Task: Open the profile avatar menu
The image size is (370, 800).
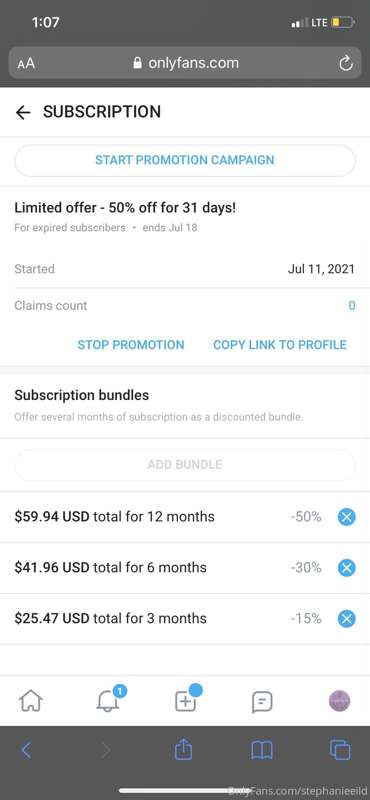Action: point(339,701)
